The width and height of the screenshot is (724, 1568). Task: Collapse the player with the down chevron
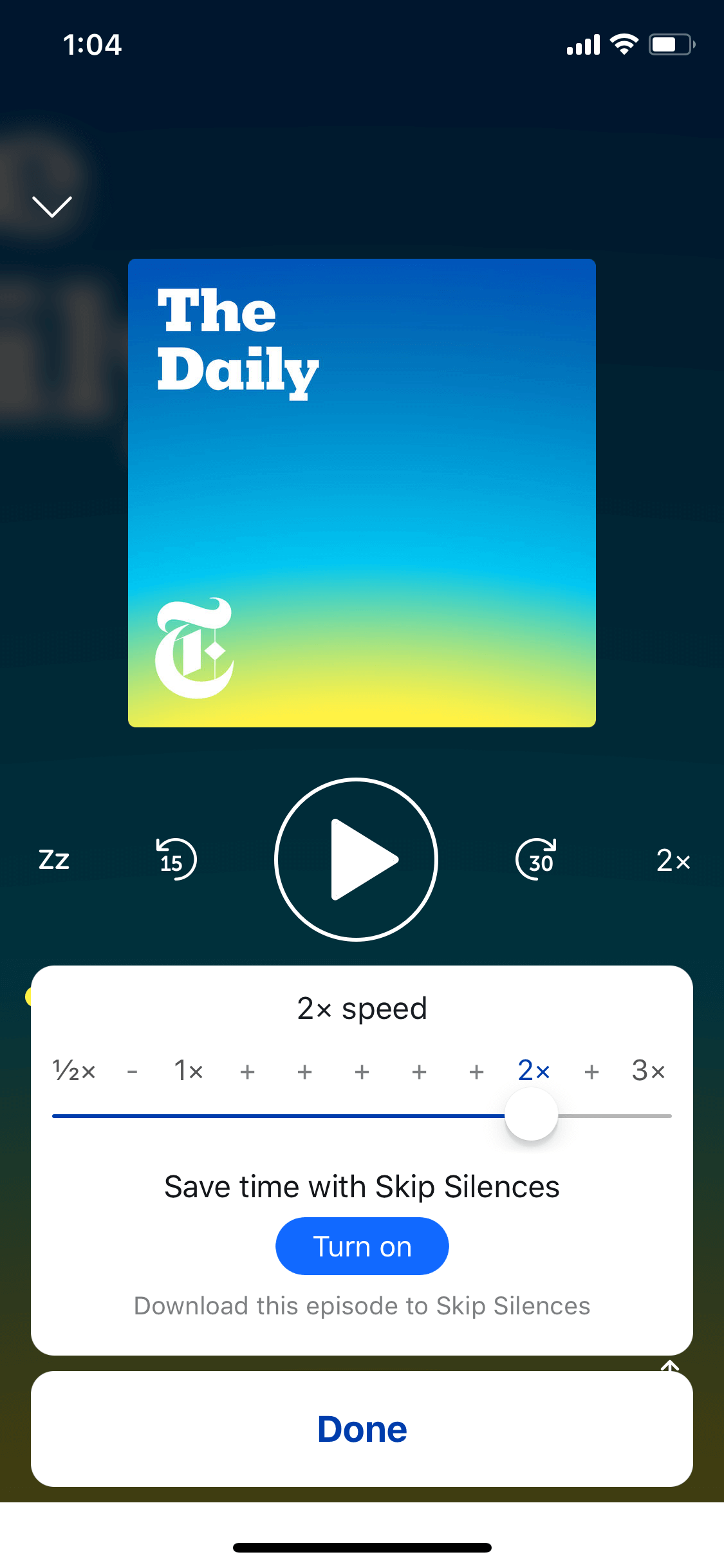(52, 207)
